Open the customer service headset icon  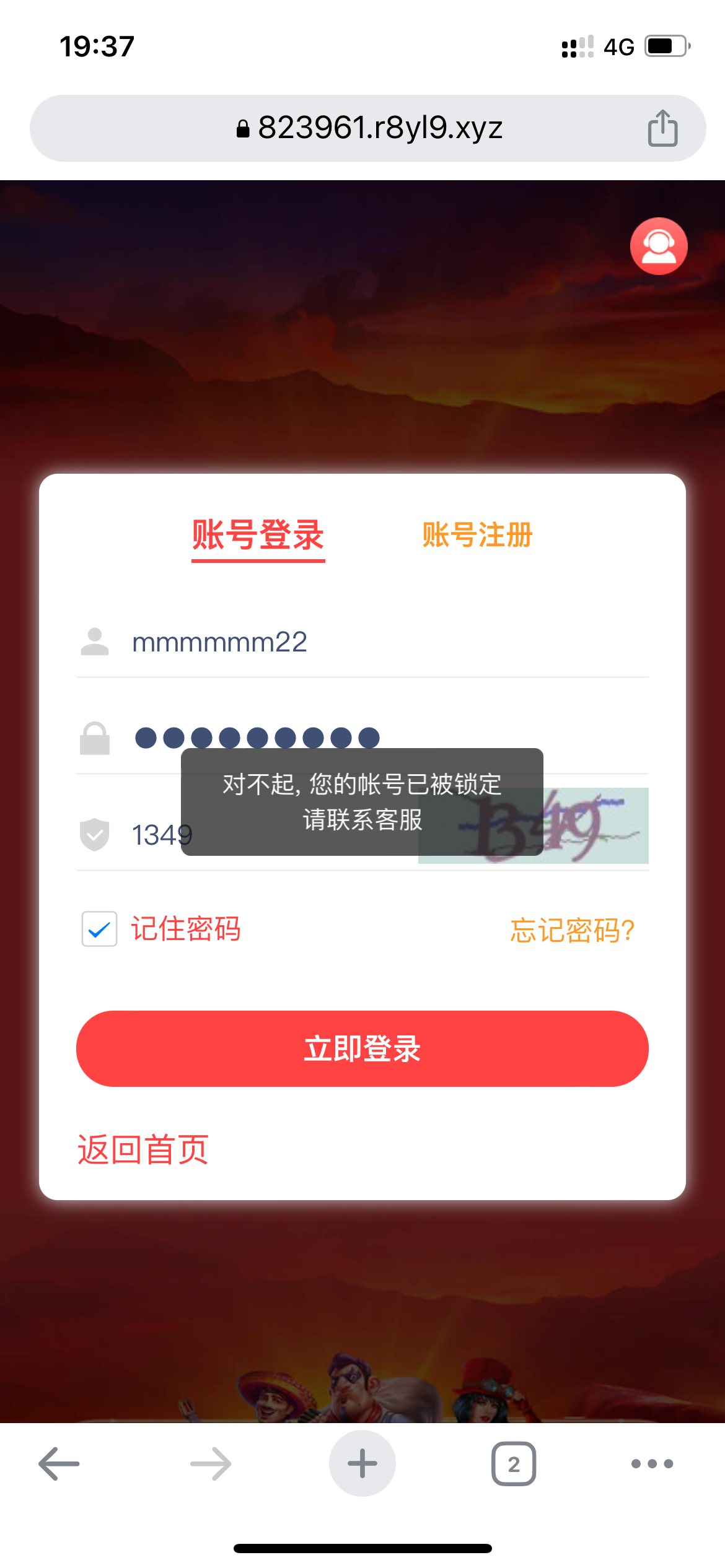pos(658,246)
